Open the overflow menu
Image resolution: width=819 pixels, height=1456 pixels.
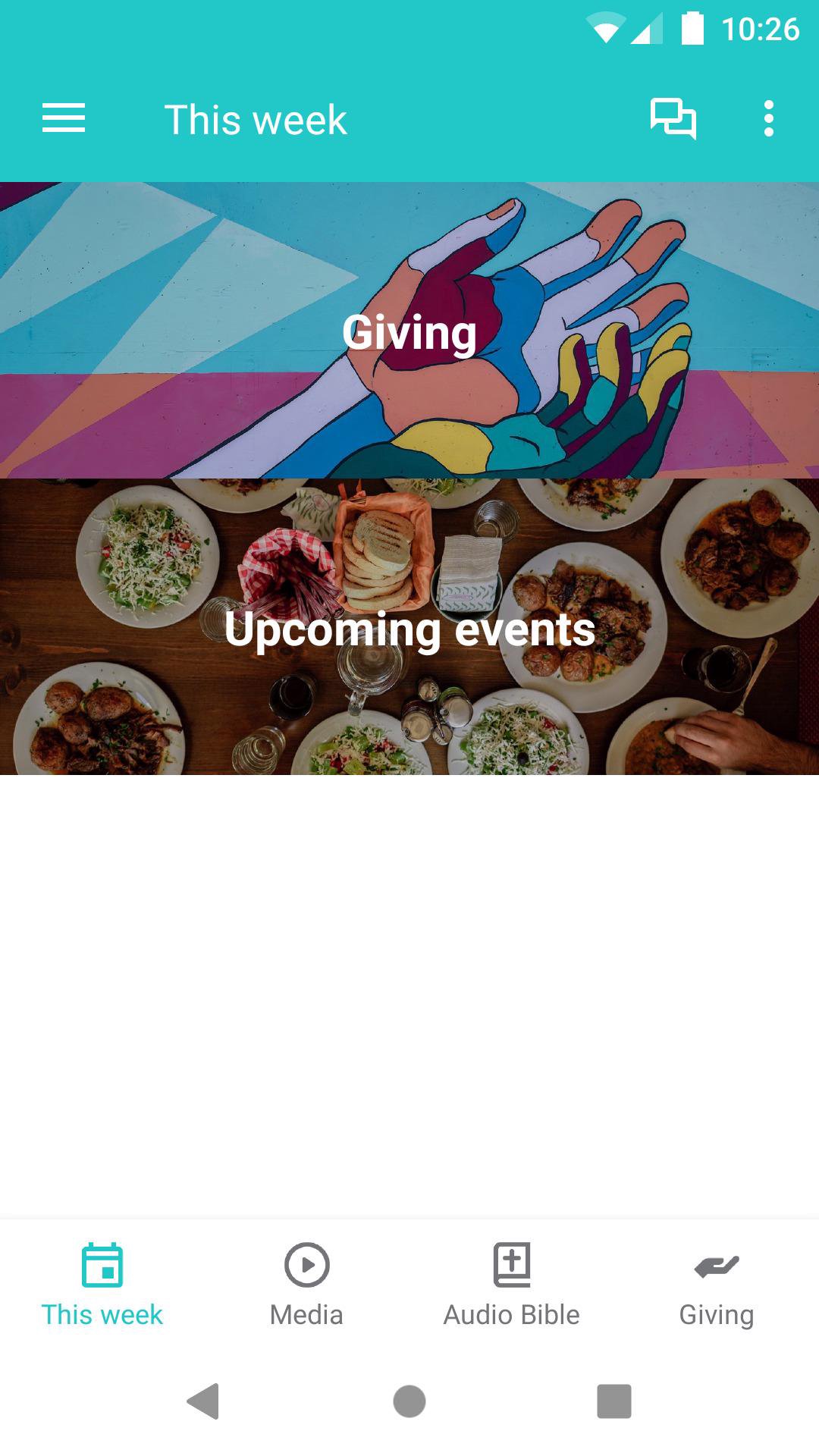tap(768, 119)
